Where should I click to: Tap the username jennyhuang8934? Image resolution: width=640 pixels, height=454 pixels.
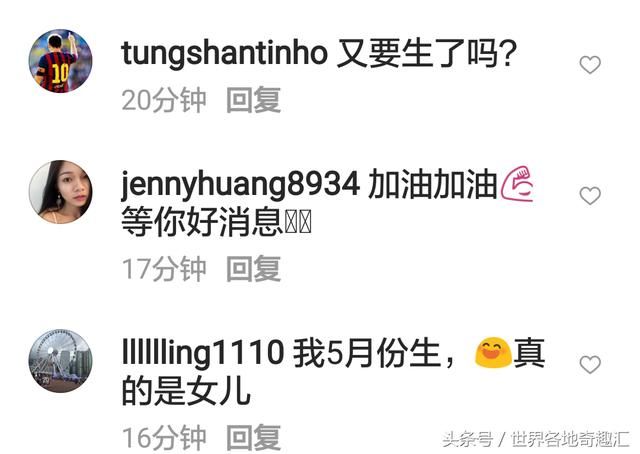pos(240,185)
